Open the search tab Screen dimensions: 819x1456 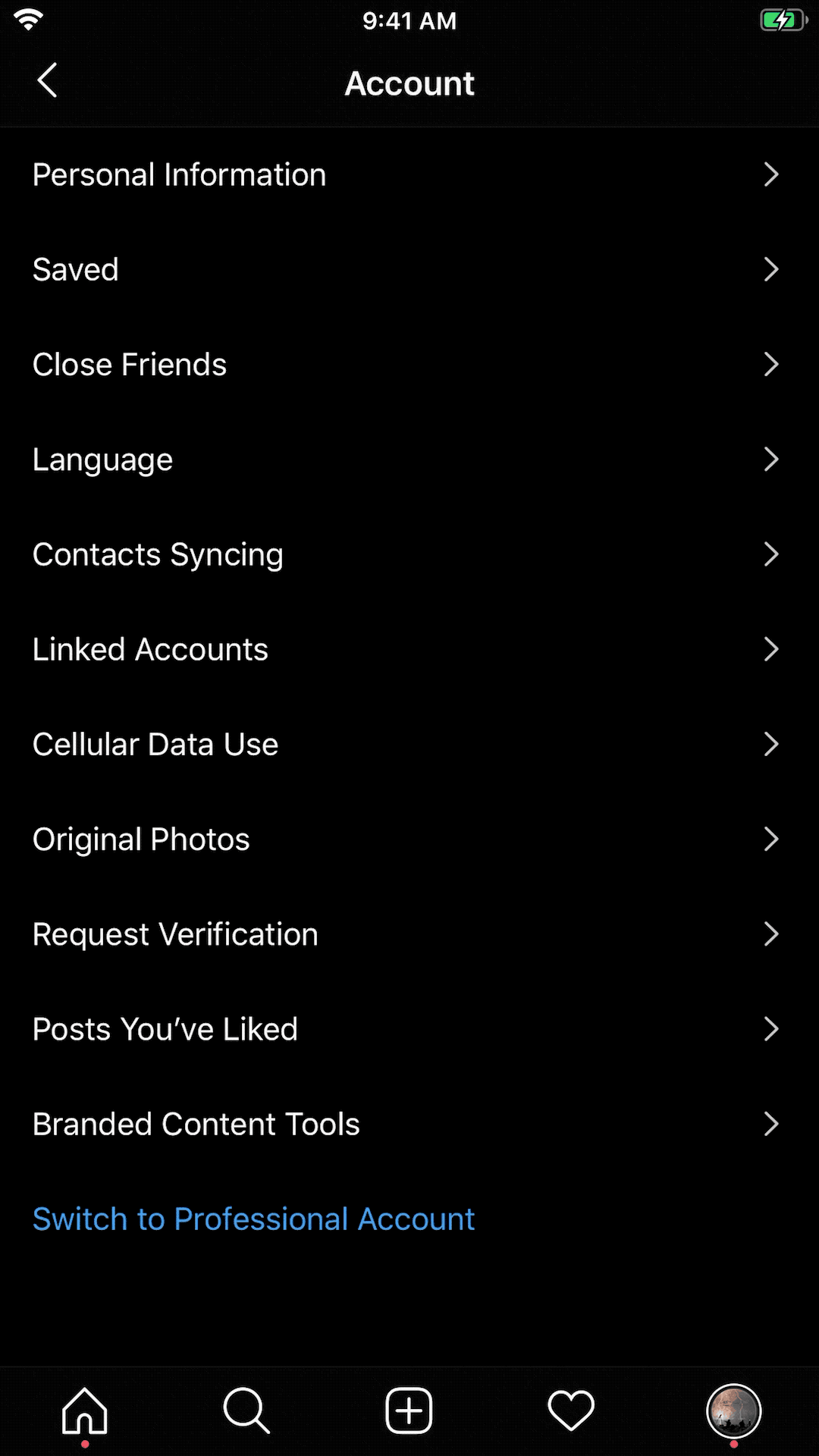(x=246, y=1410)
